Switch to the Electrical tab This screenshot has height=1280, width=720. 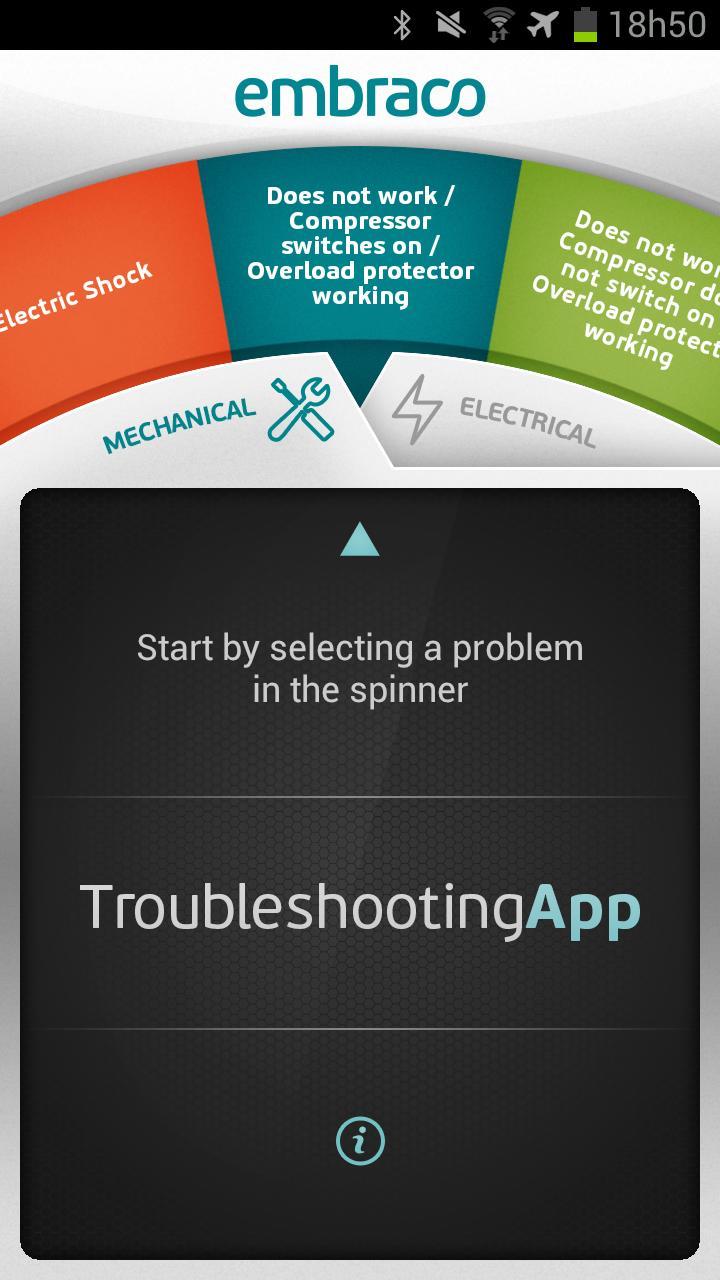(x=500, y=416)
